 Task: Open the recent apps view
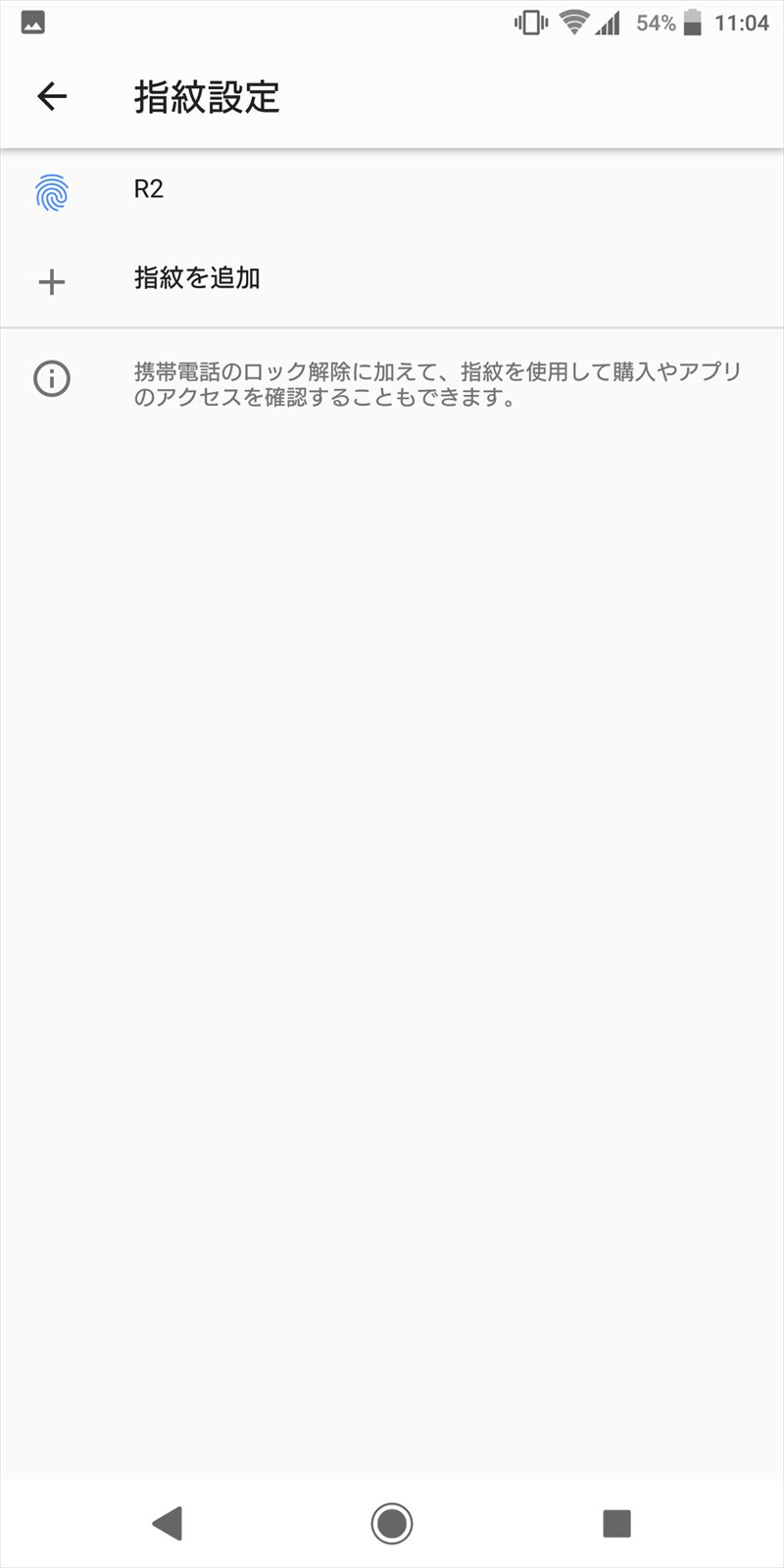pyautogui.click(x=616, y=1523)
